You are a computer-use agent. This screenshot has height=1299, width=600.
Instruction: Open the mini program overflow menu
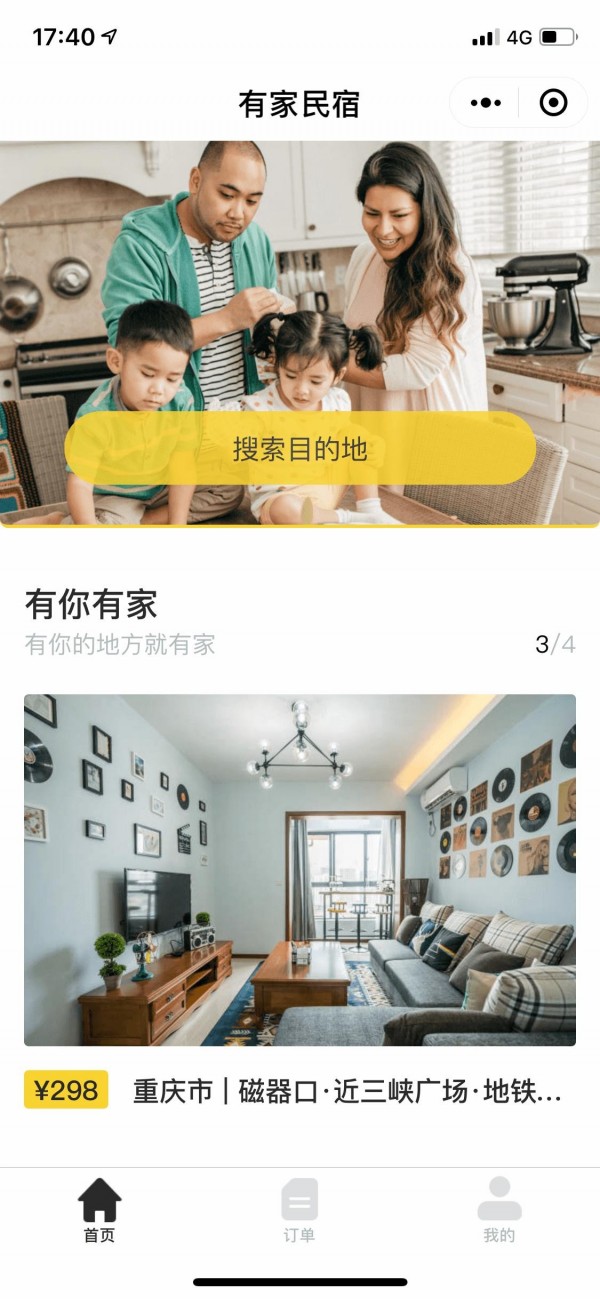486,102
